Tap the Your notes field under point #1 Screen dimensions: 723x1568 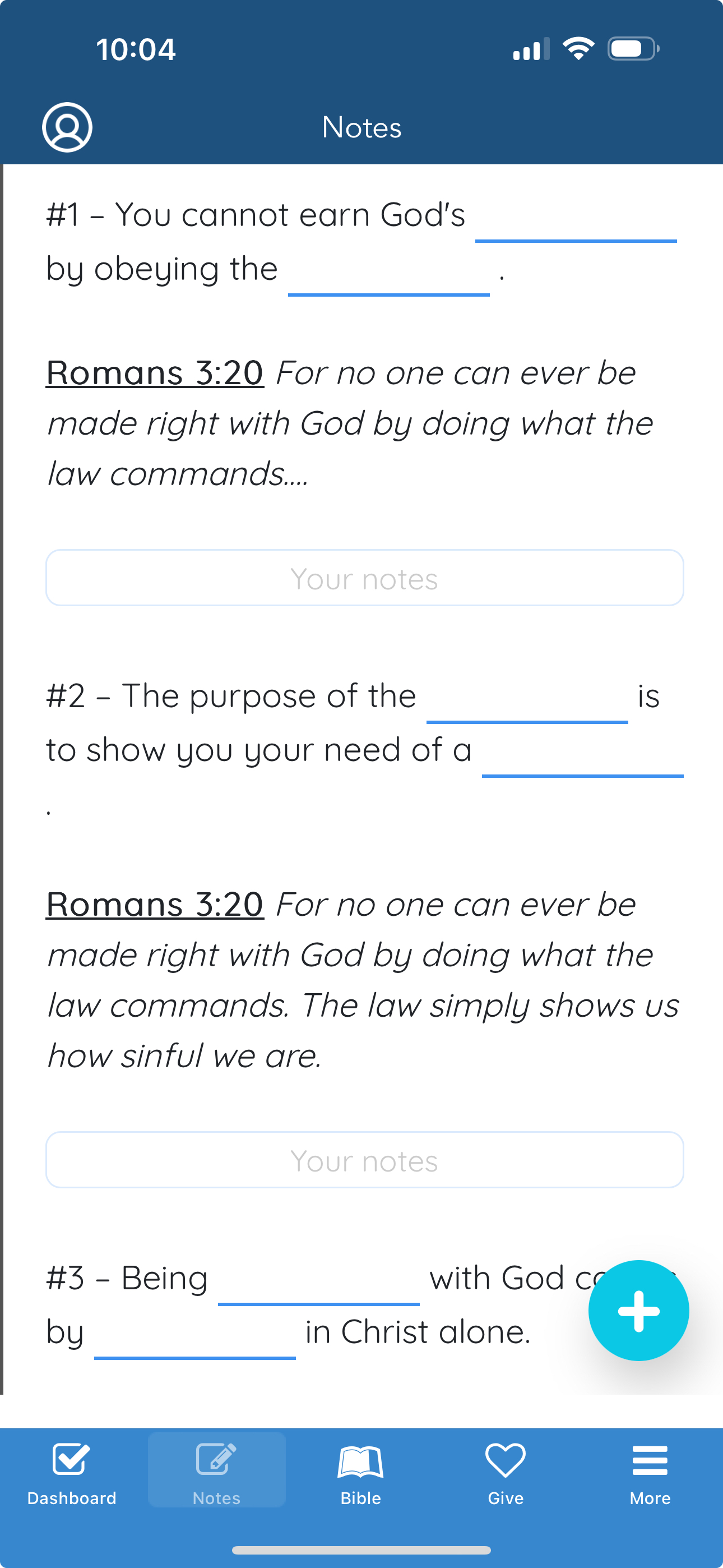(x=364, y=578)
